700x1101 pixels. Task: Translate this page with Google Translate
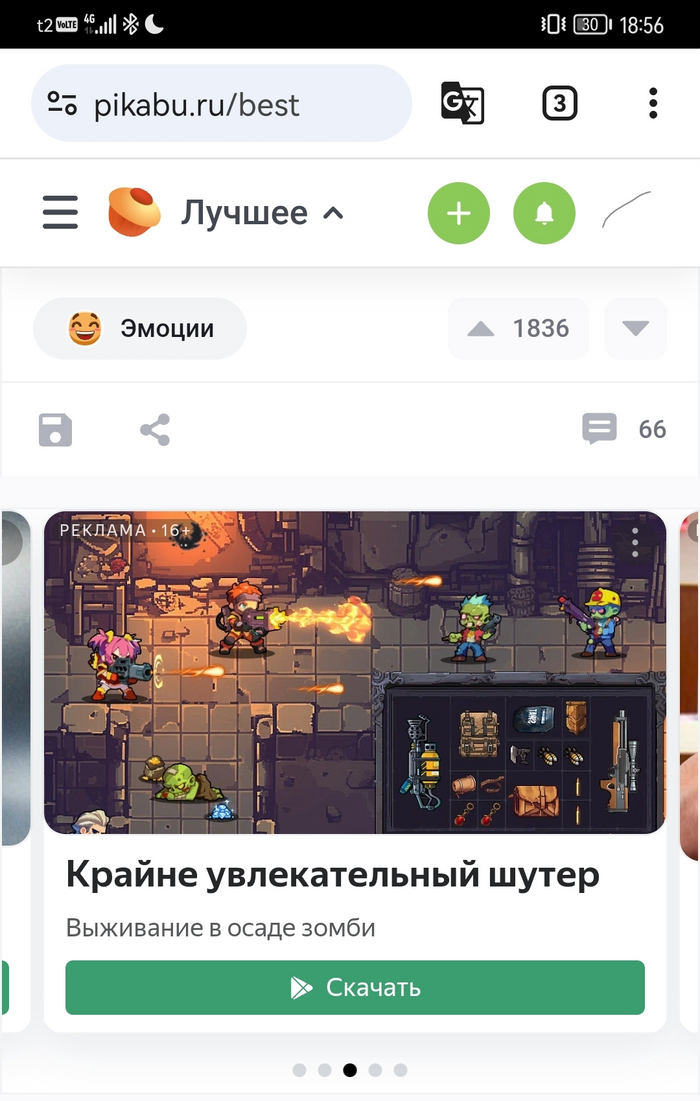click(462, 103)
